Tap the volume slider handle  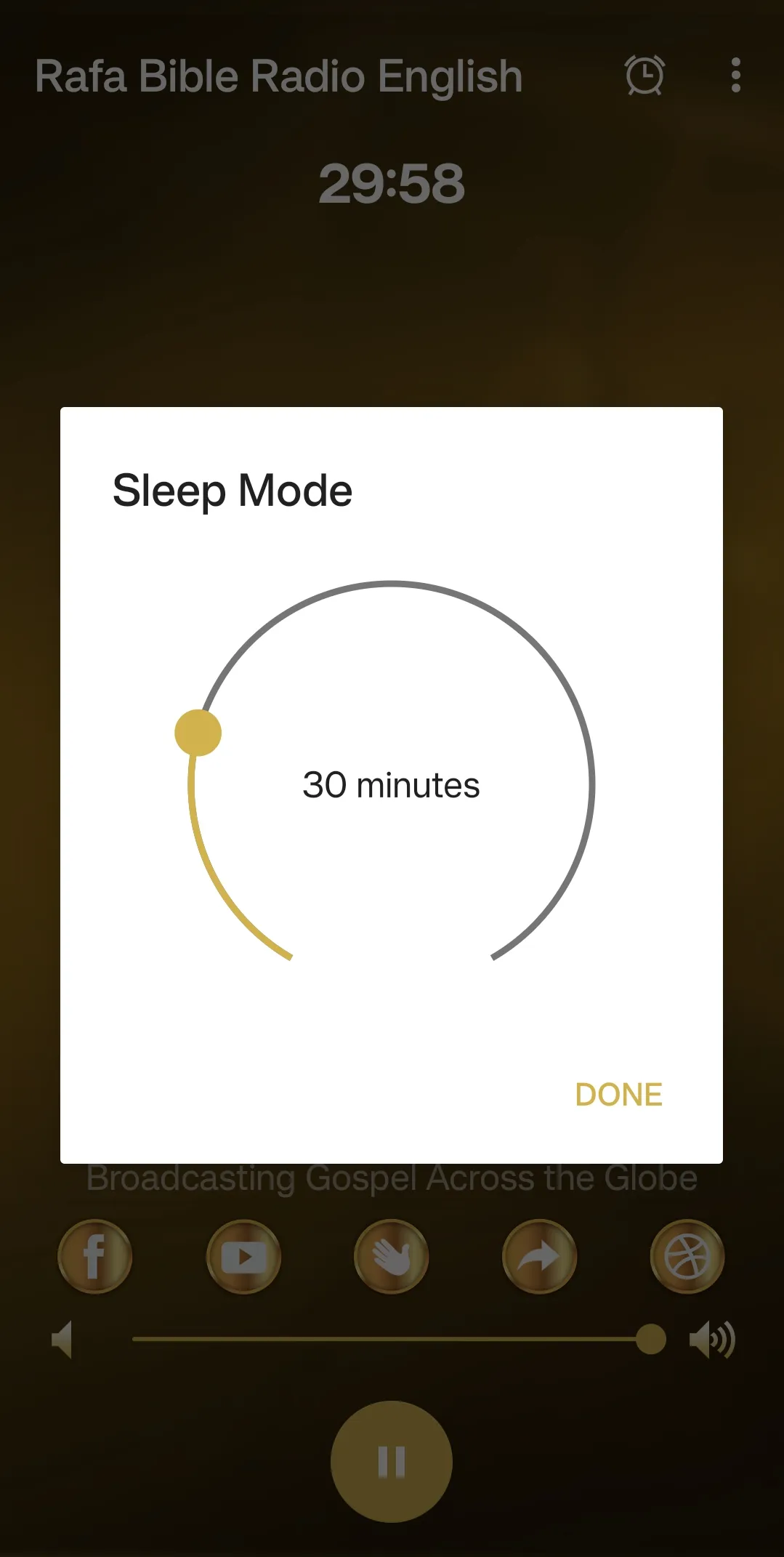point(651,1339)
